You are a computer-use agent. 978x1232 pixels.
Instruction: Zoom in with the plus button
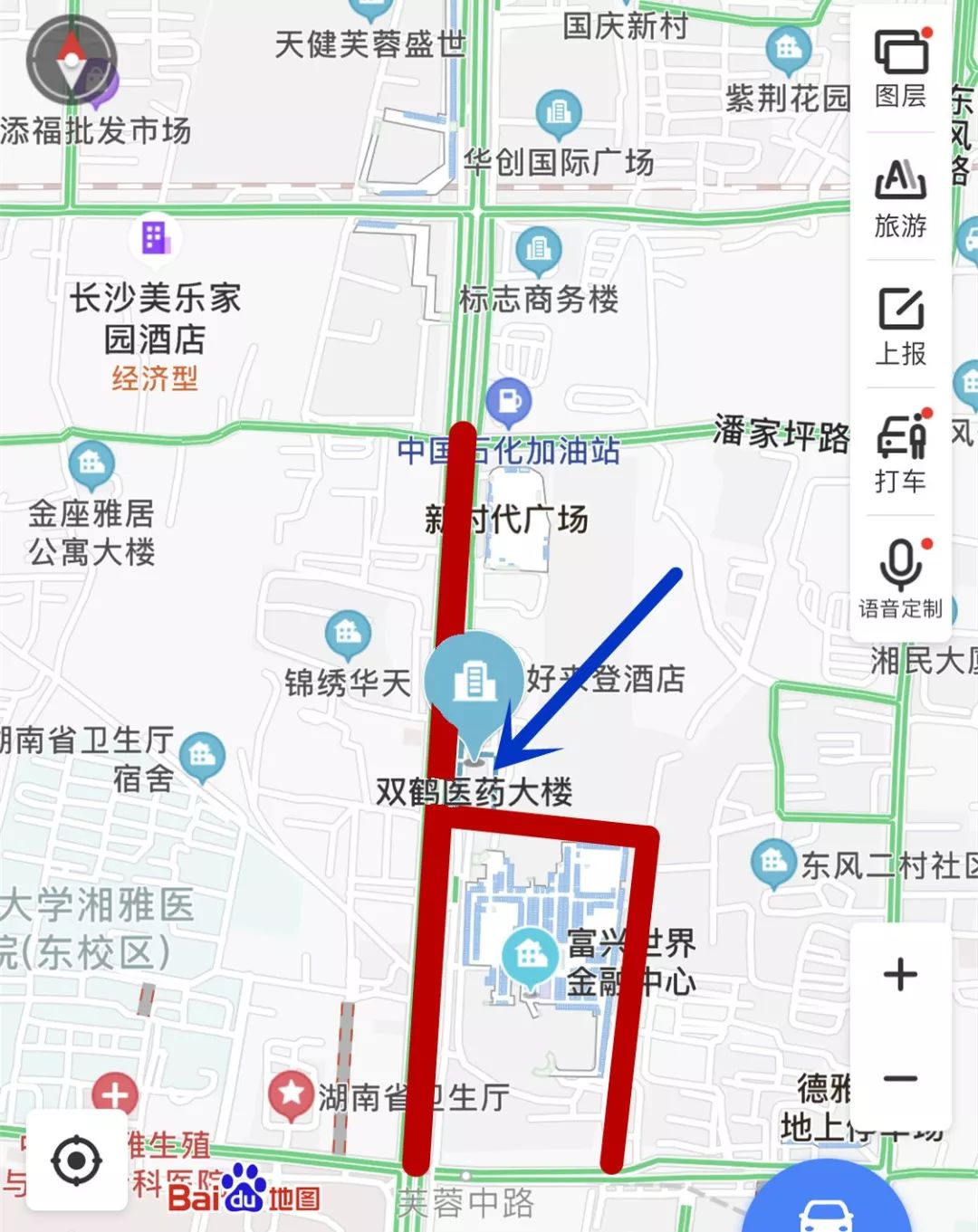(x=900, y=975)
